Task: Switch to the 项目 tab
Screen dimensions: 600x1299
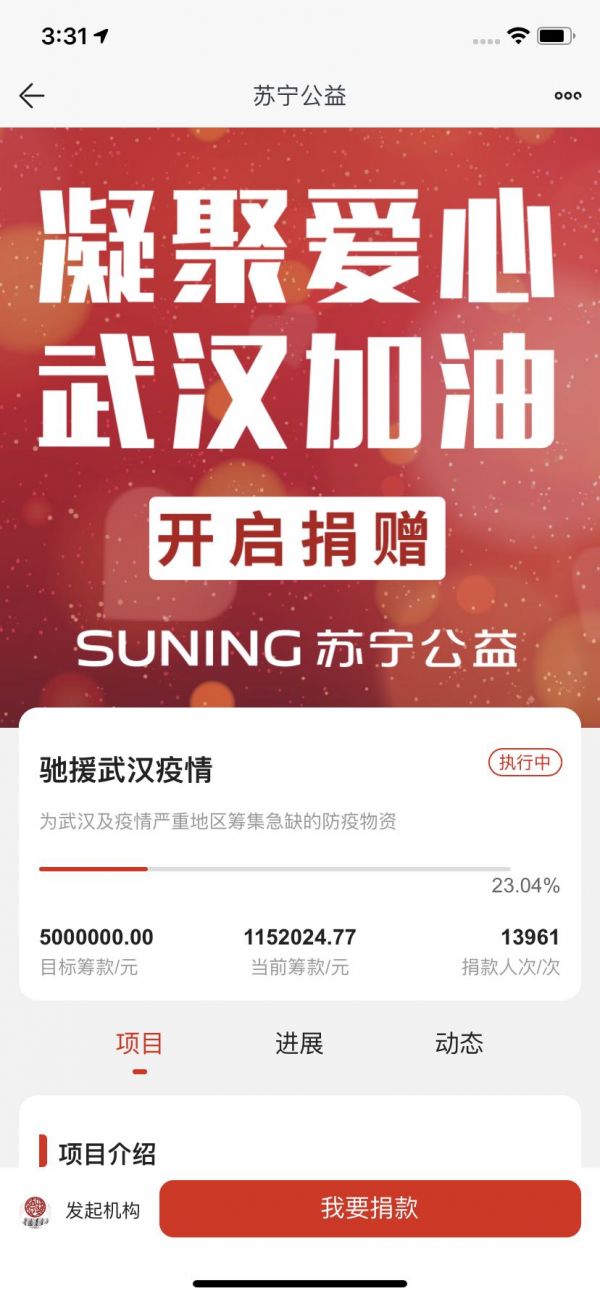Action: [x=139, y=1044]
